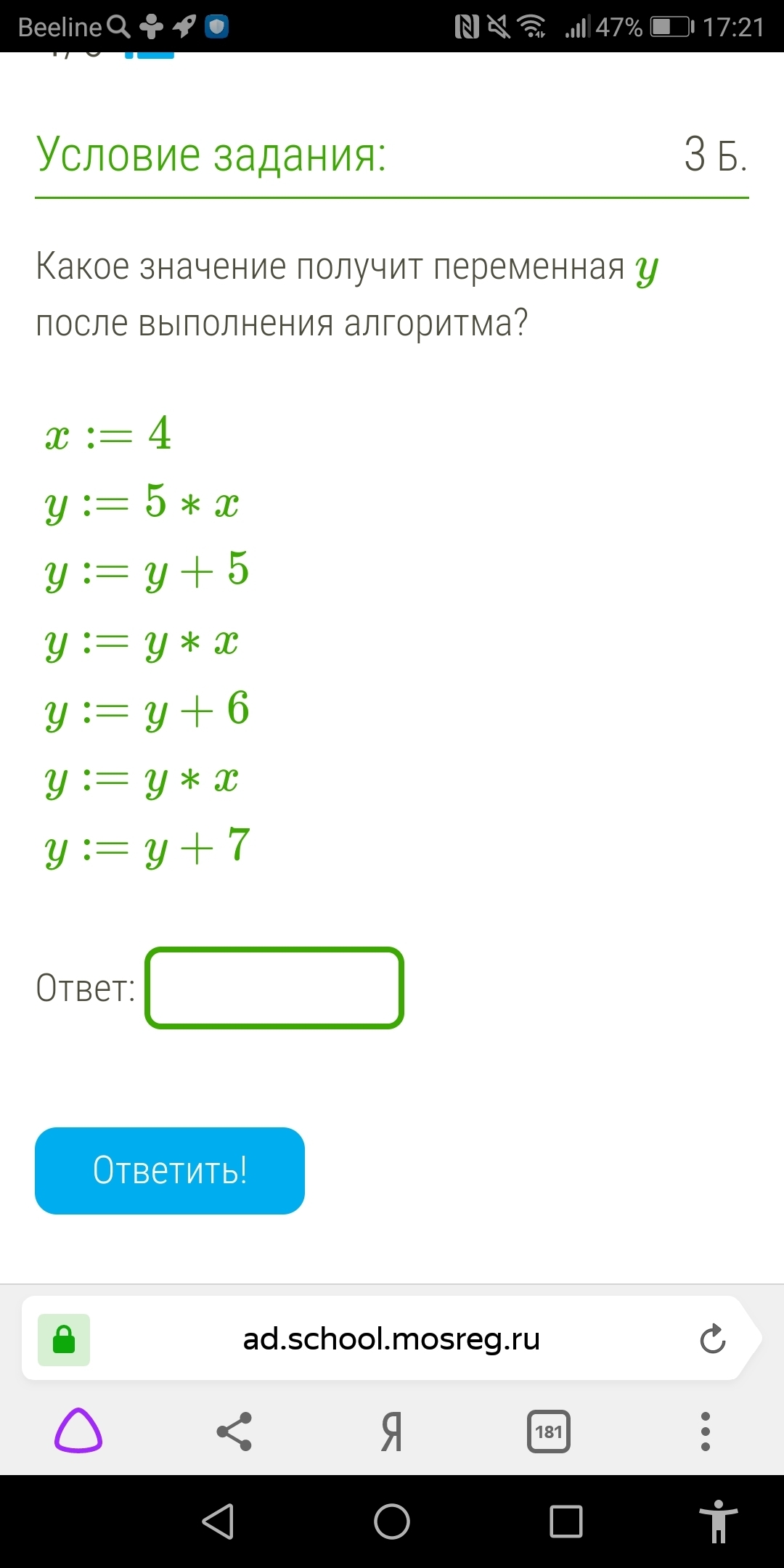Go back with the system back button
784x1568 pixels.
(217, 1521)
